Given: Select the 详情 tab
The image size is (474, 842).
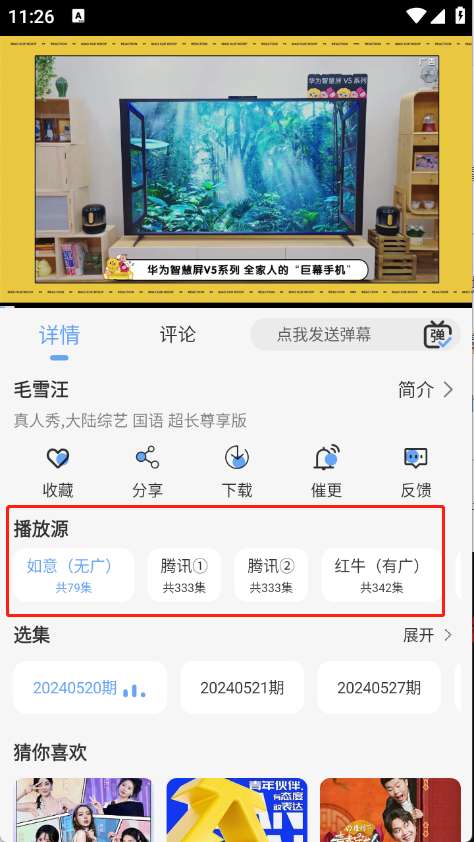Looking at the screenshot, I should coord(59,335).
